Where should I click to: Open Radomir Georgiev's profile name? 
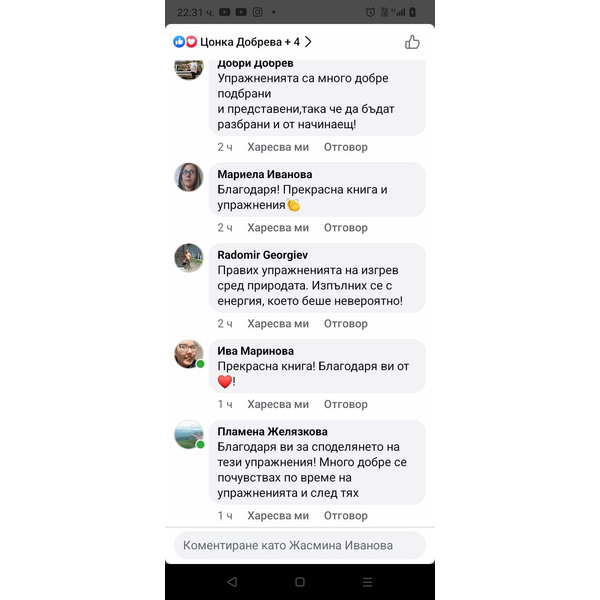pyautogui.click(x=264, y=254)
